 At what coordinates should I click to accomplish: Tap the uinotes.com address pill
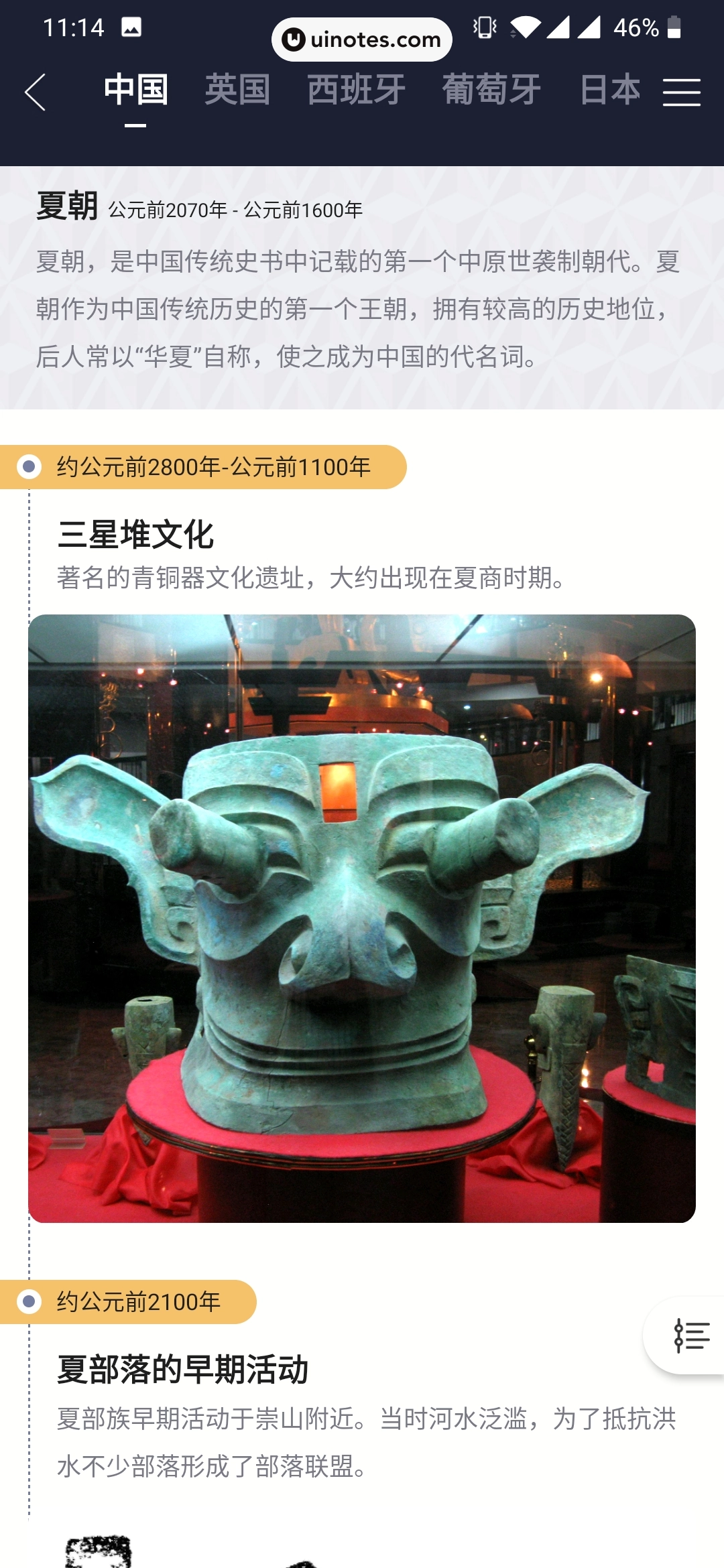click(x=362, y=40)
